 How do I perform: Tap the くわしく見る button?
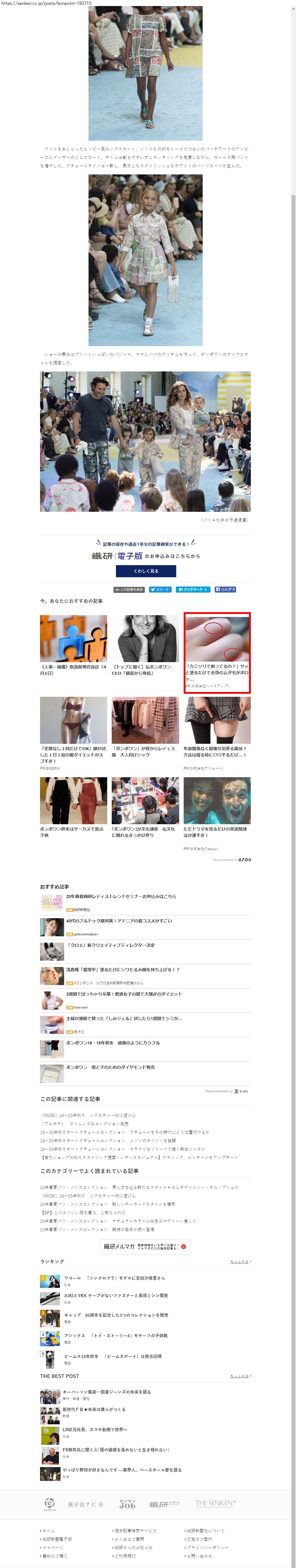145,571
